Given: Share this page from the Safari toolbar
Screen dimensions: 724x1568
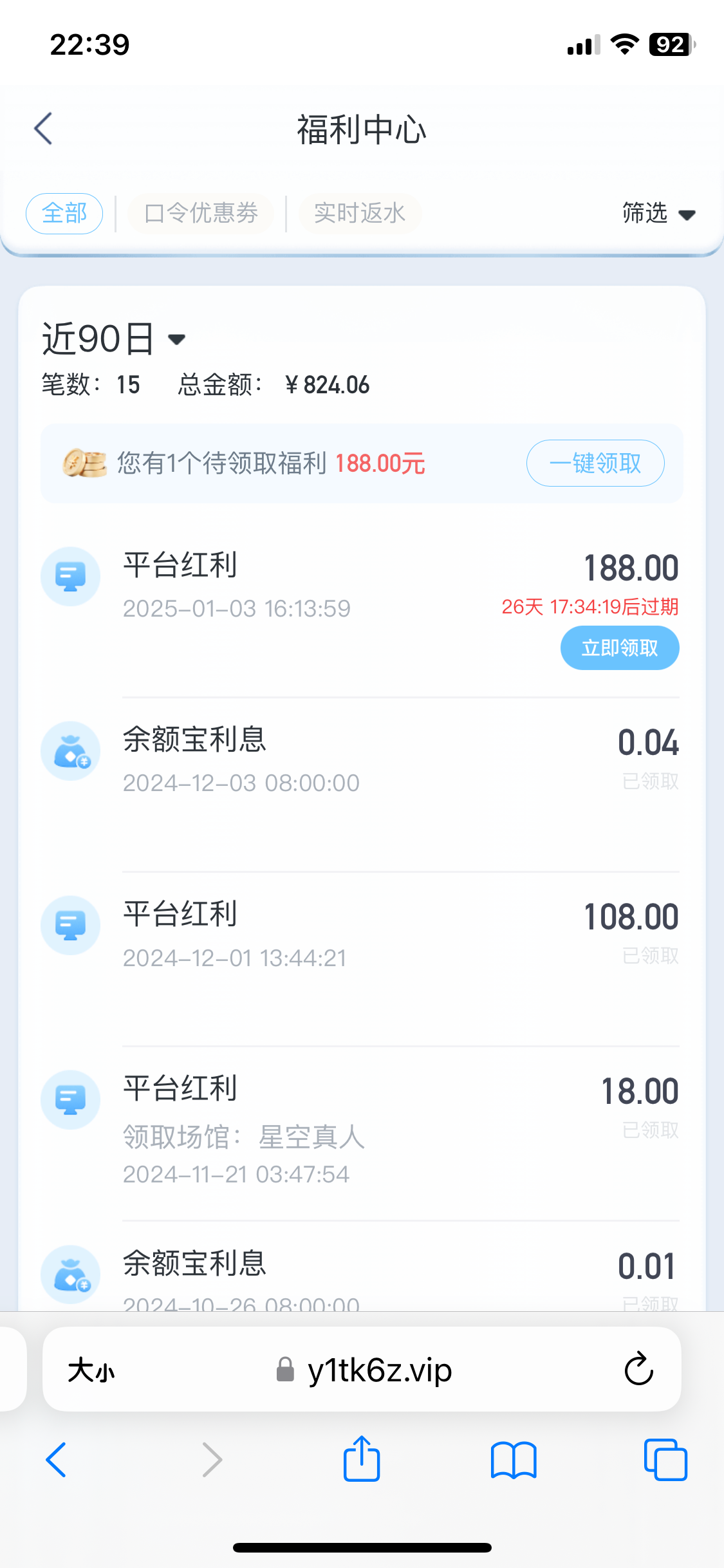Looking at the screenshot, I should coord(362,1459).
